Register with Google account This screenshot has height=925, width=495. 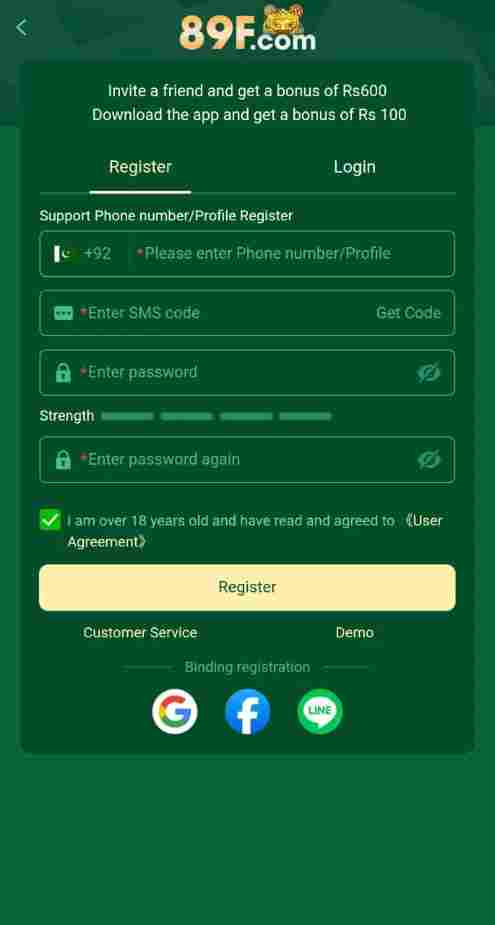(x=175, y=711)
